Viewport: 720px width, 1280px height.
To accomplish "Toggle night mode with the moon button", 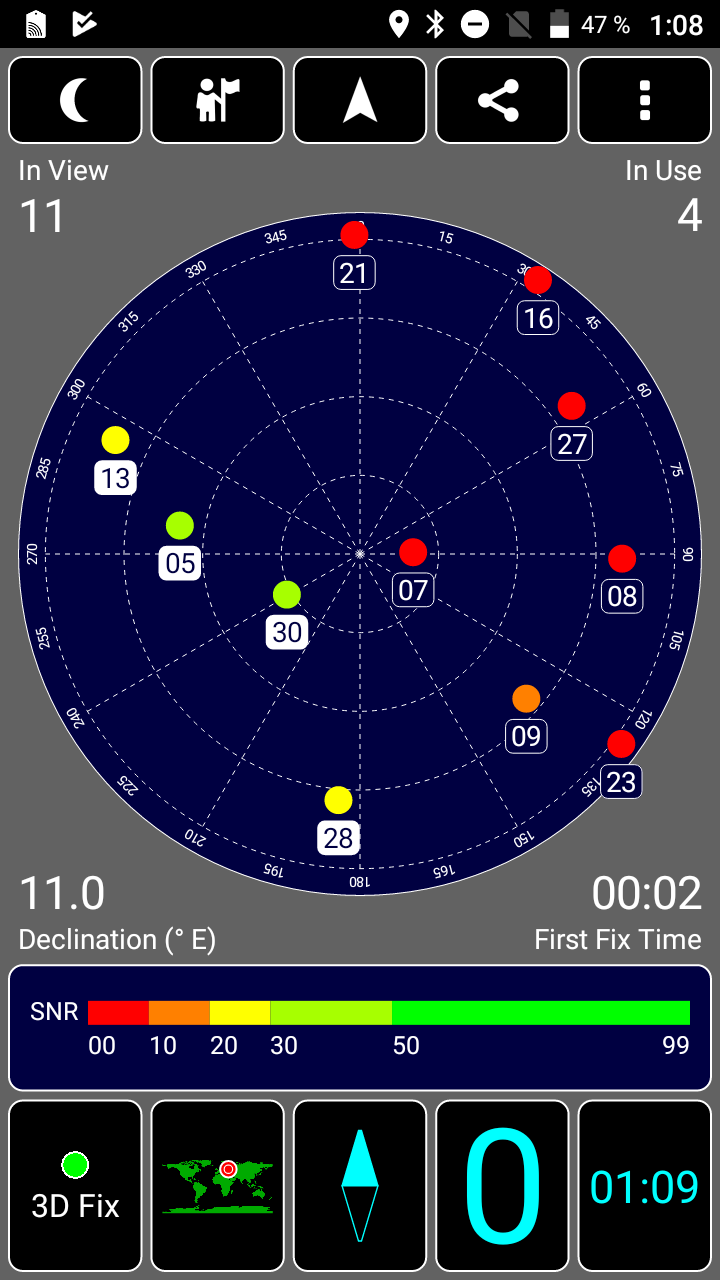I will coord(75,101).
